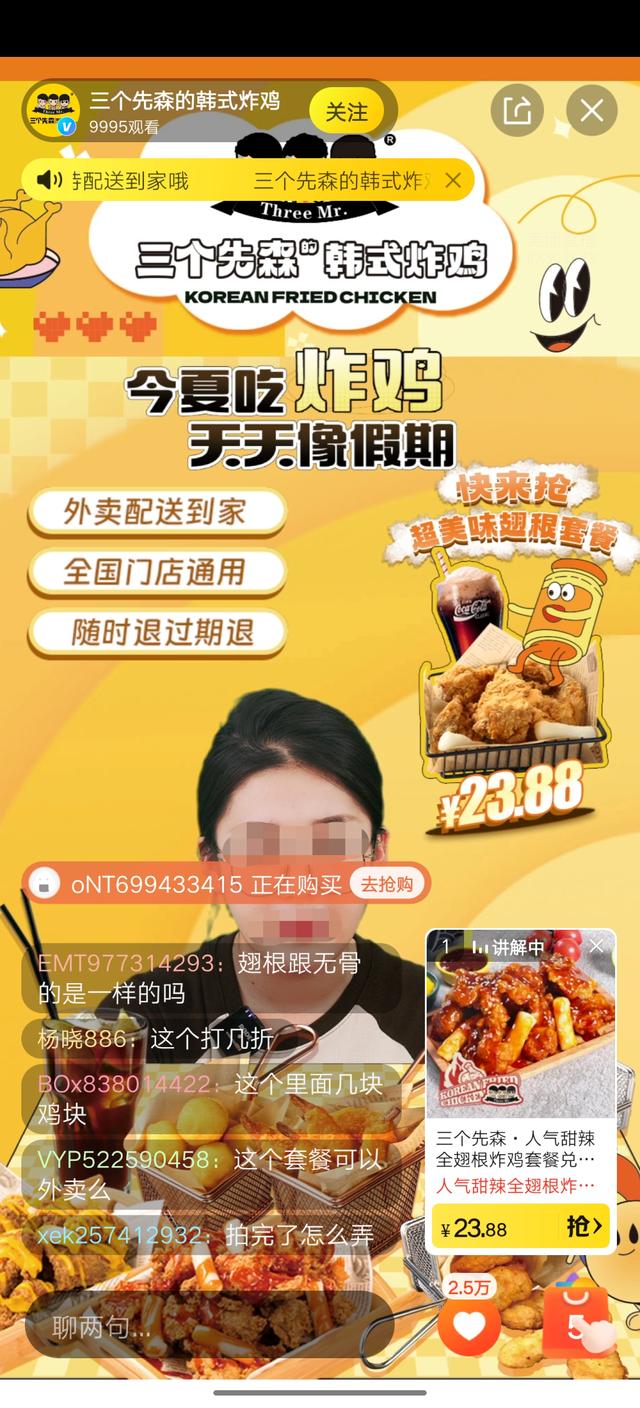640x1408 pixels.
Task: Grab the ¥23.88 deal with 抢
Action: (x=583, y=1226)
